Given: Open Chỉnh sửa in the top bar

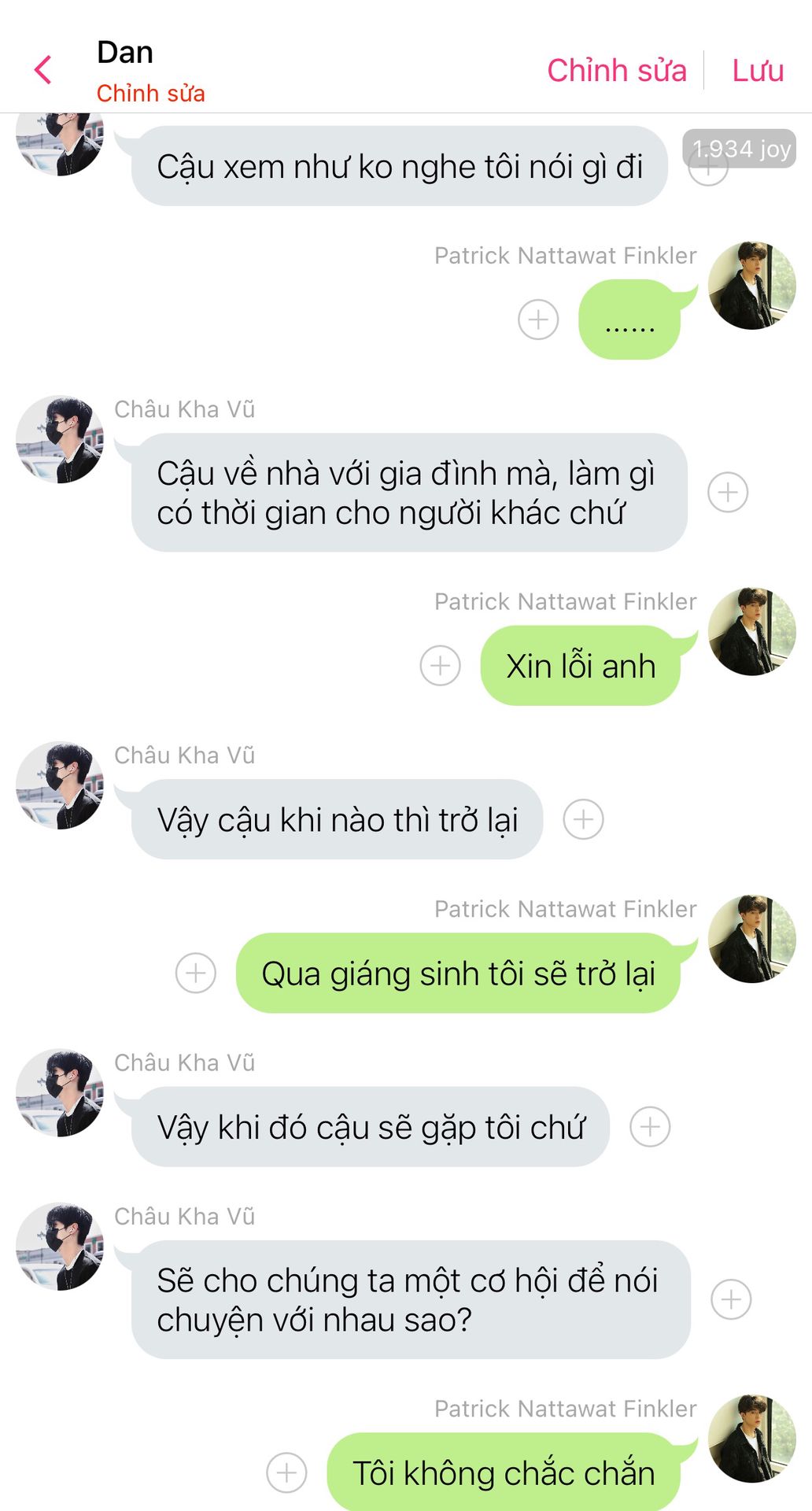Looking at the screenshot, I should (x=616, y=71).
